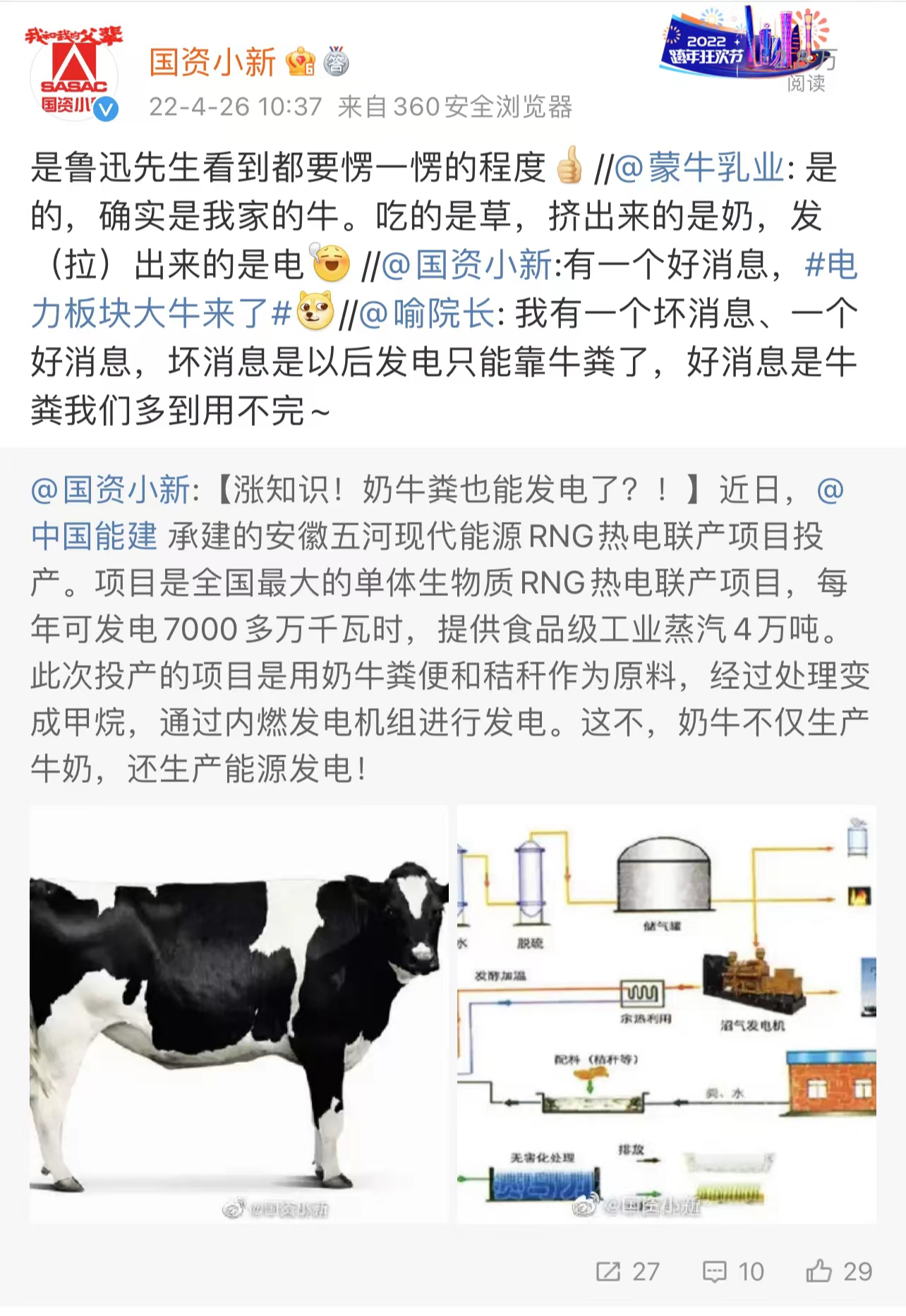Like this post with 29 likes
Screen dimensions: 906x1316
click(838, 1271)
